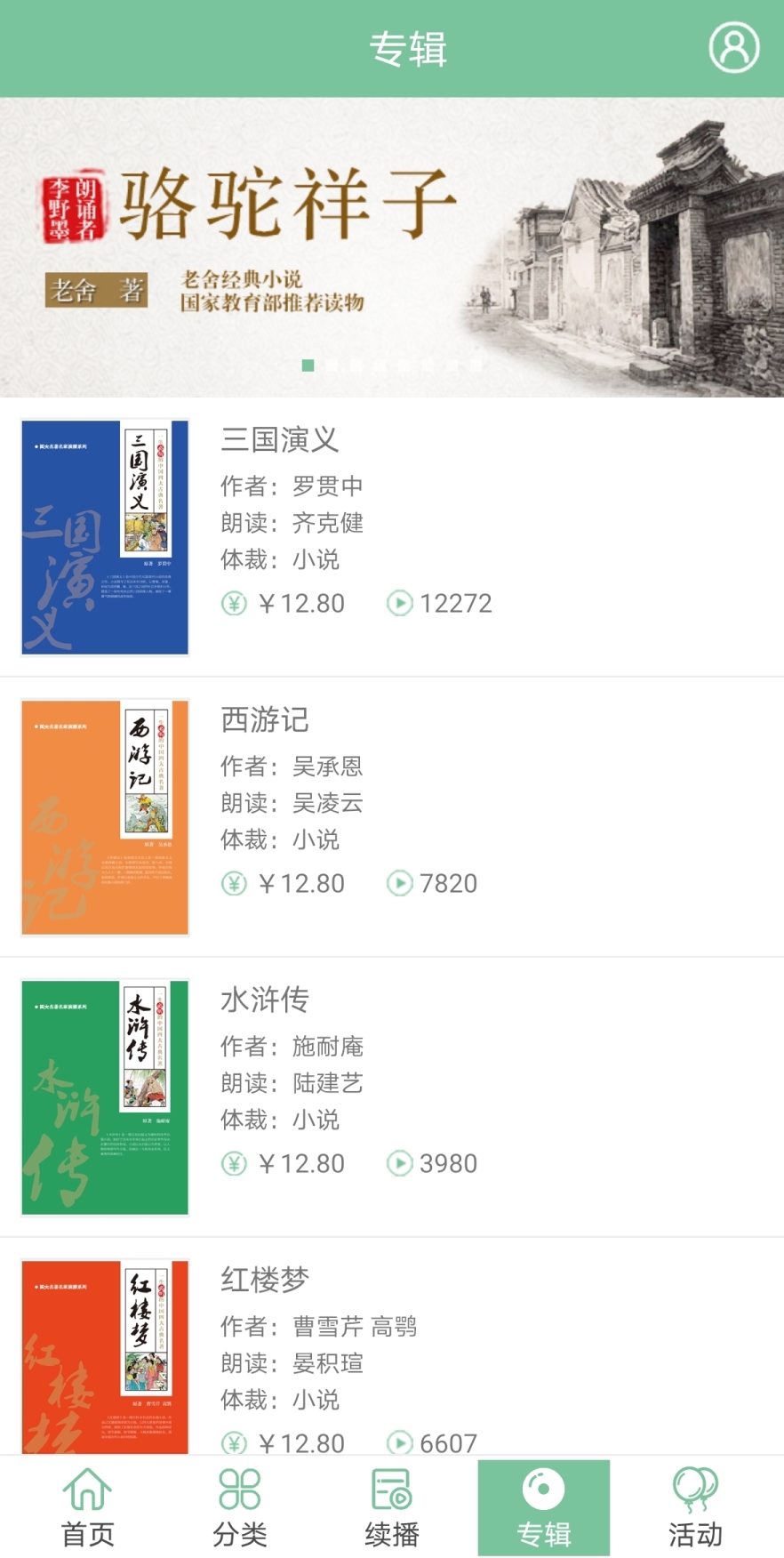This screenshot has height=1558, width=784.
Task: Tap the second carousel page dot
Action: tap(333, 365)
